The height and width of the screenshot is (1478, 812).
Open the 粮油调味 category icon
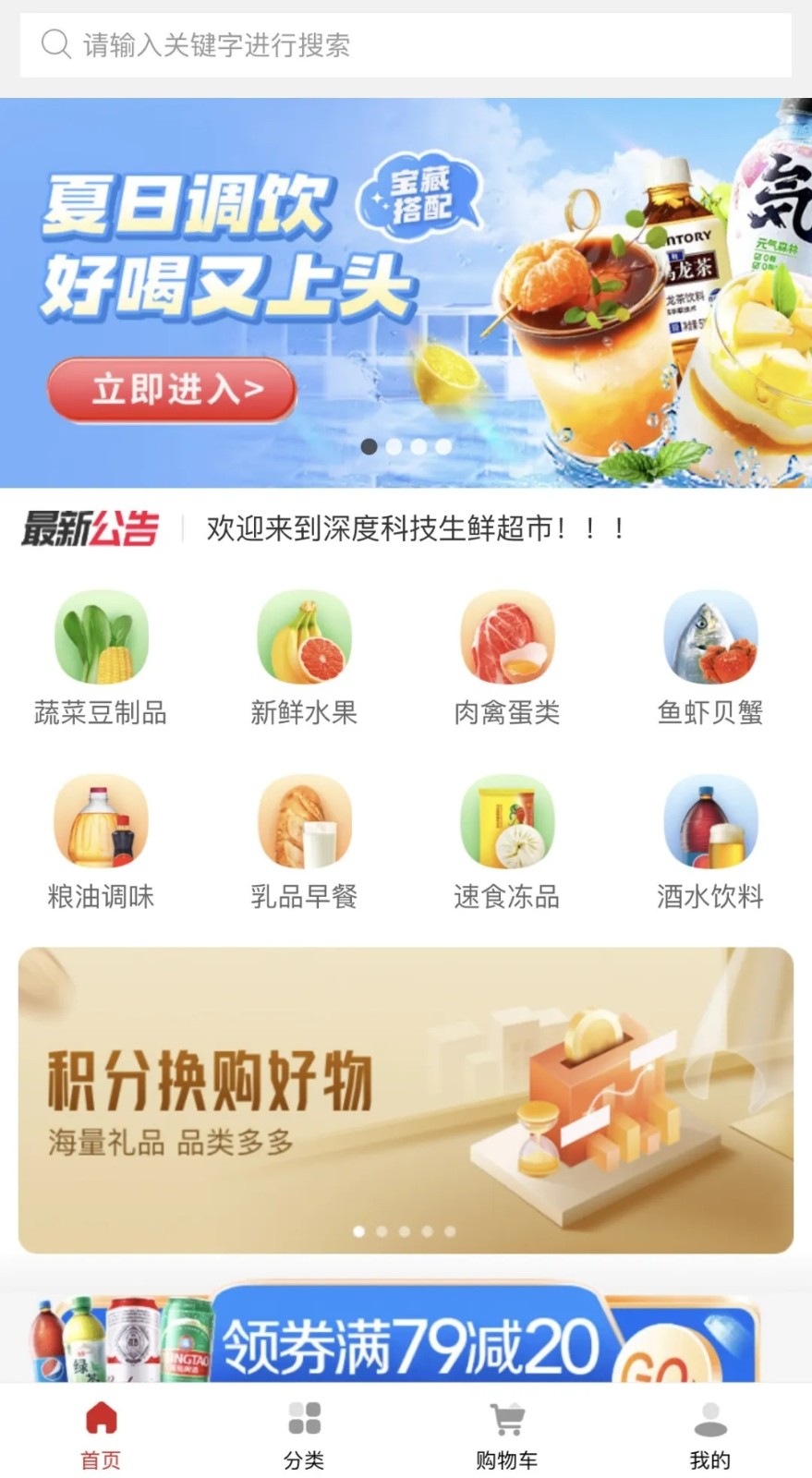(x=102, y=820)
